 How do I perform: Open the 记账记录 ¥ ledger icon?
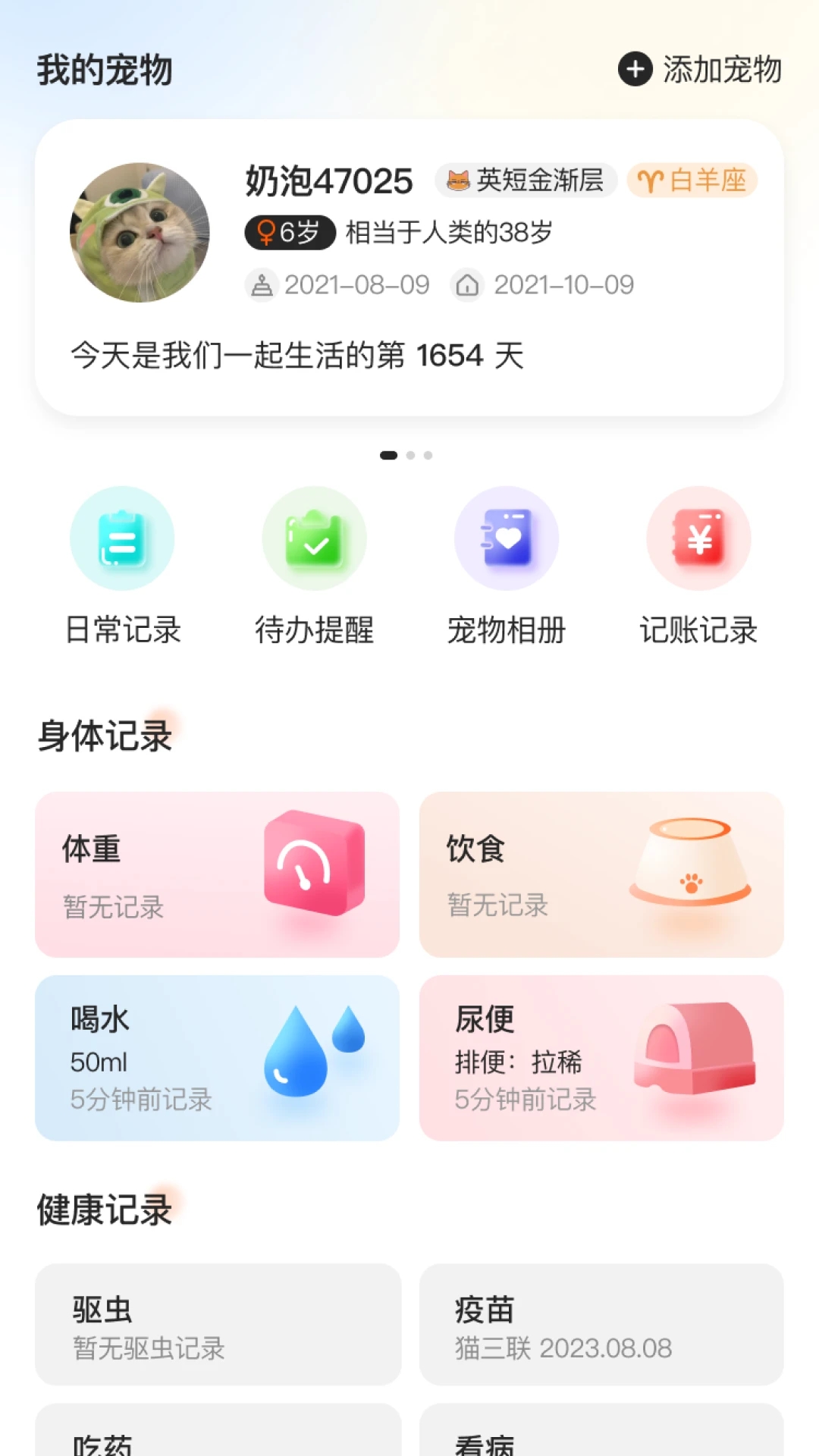pyautogui.click(x=698, y=538)
